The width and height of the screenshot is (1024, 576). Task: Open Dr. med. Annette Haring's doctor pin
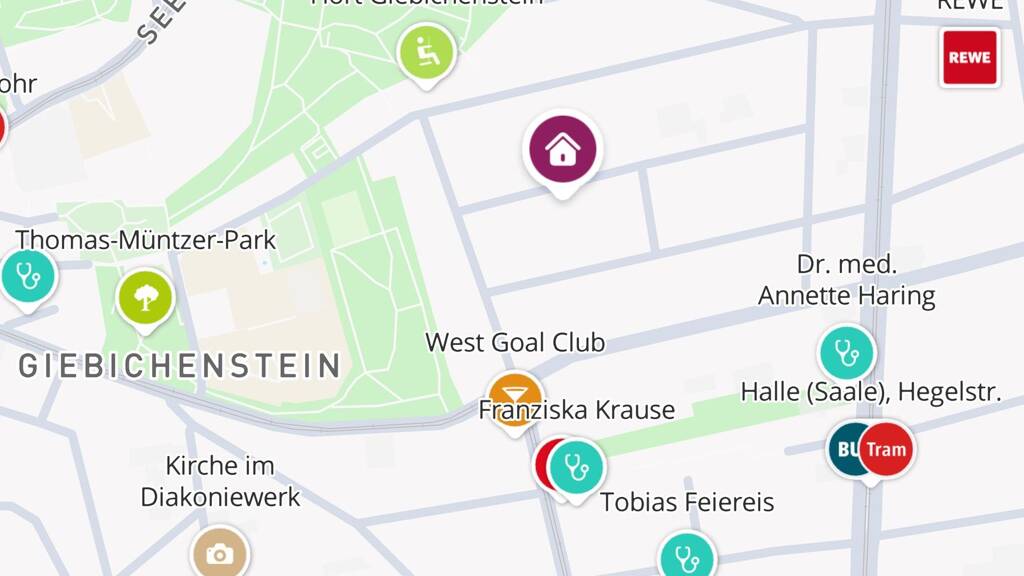tap(847, 353)
